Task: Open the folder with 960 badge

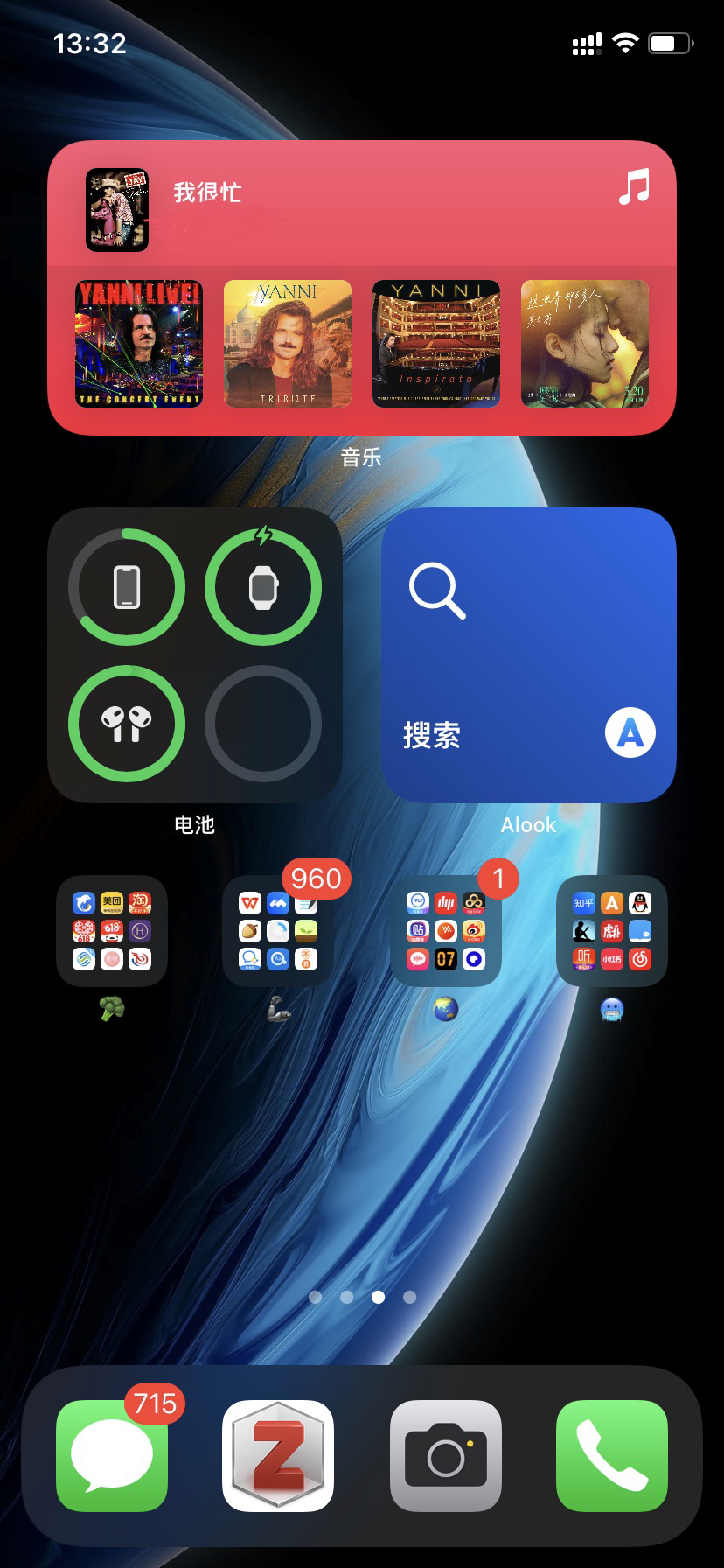Action: click(x=278, y=931)
